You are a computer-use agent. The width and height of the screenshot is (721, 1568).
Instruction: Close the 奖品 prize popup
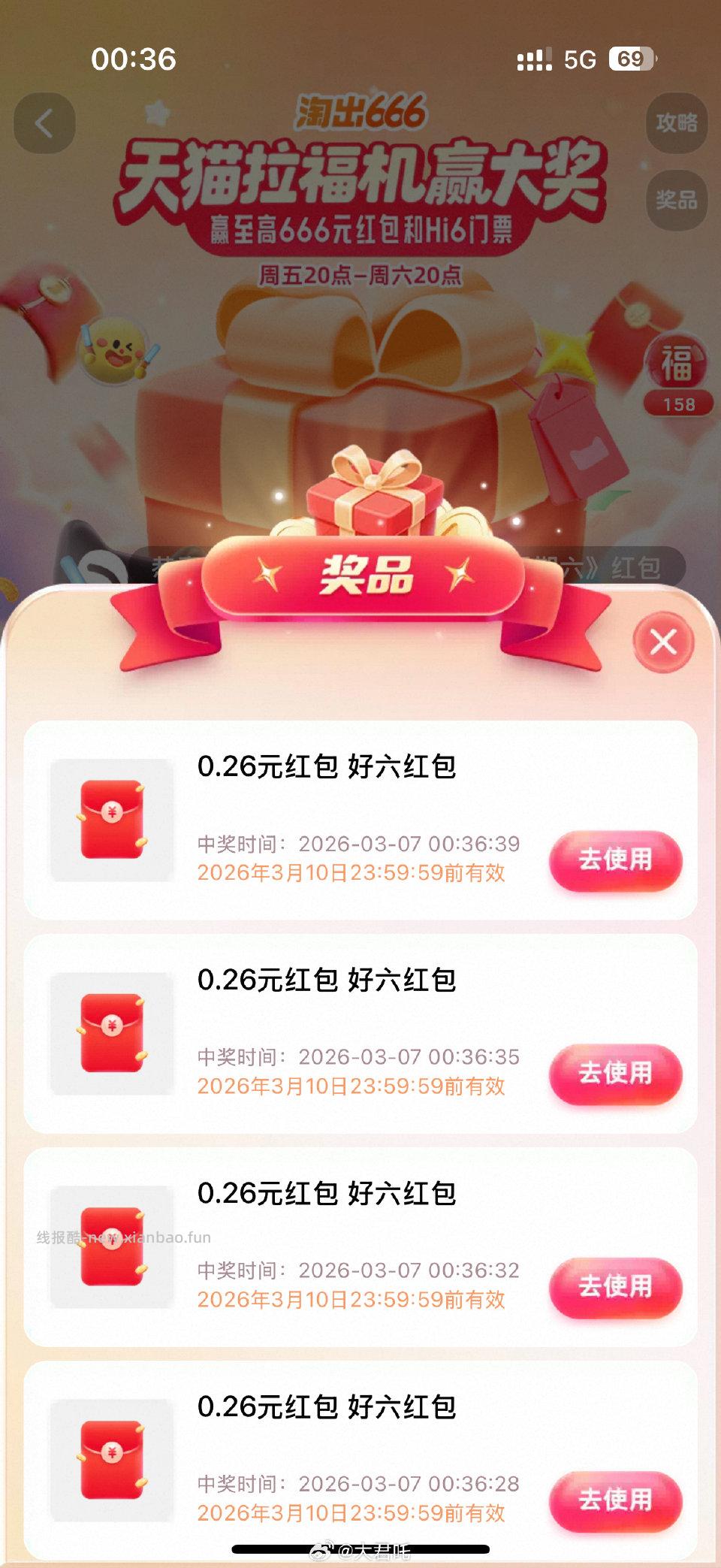[x=663, y=642]
